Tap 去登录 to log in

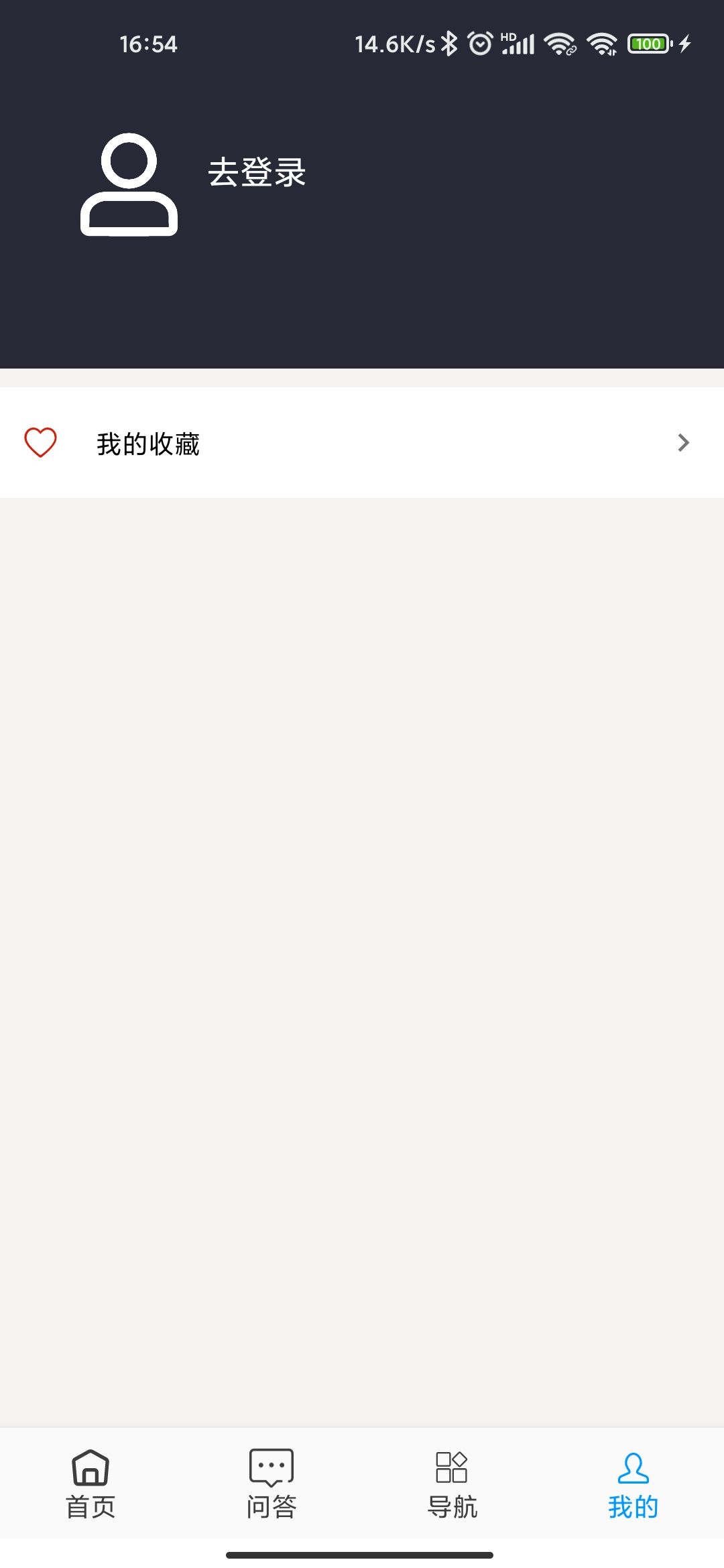click(257, 173)
